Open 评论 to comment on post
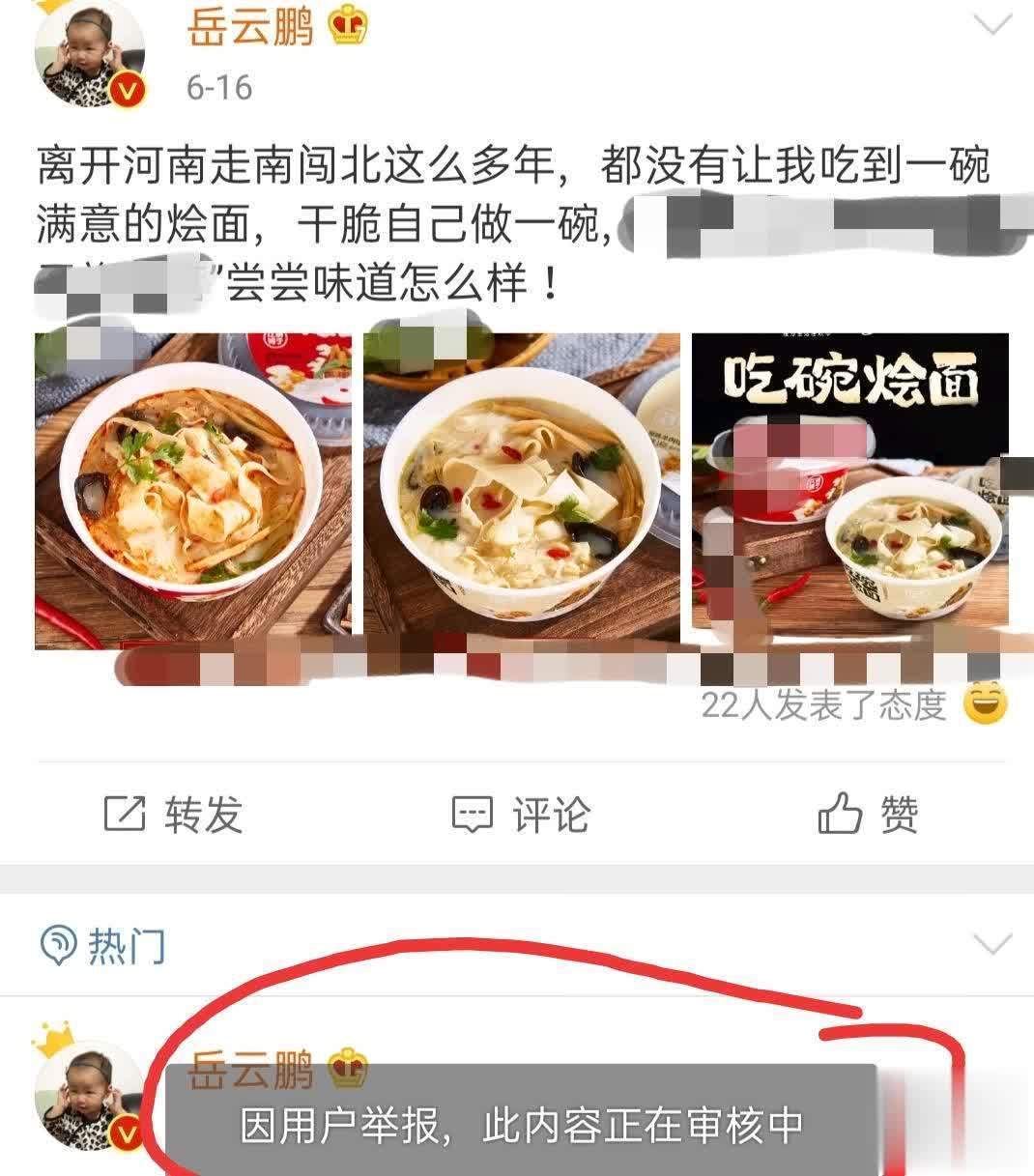Viewport: 1034px width, 1176px height. [521, 814]
